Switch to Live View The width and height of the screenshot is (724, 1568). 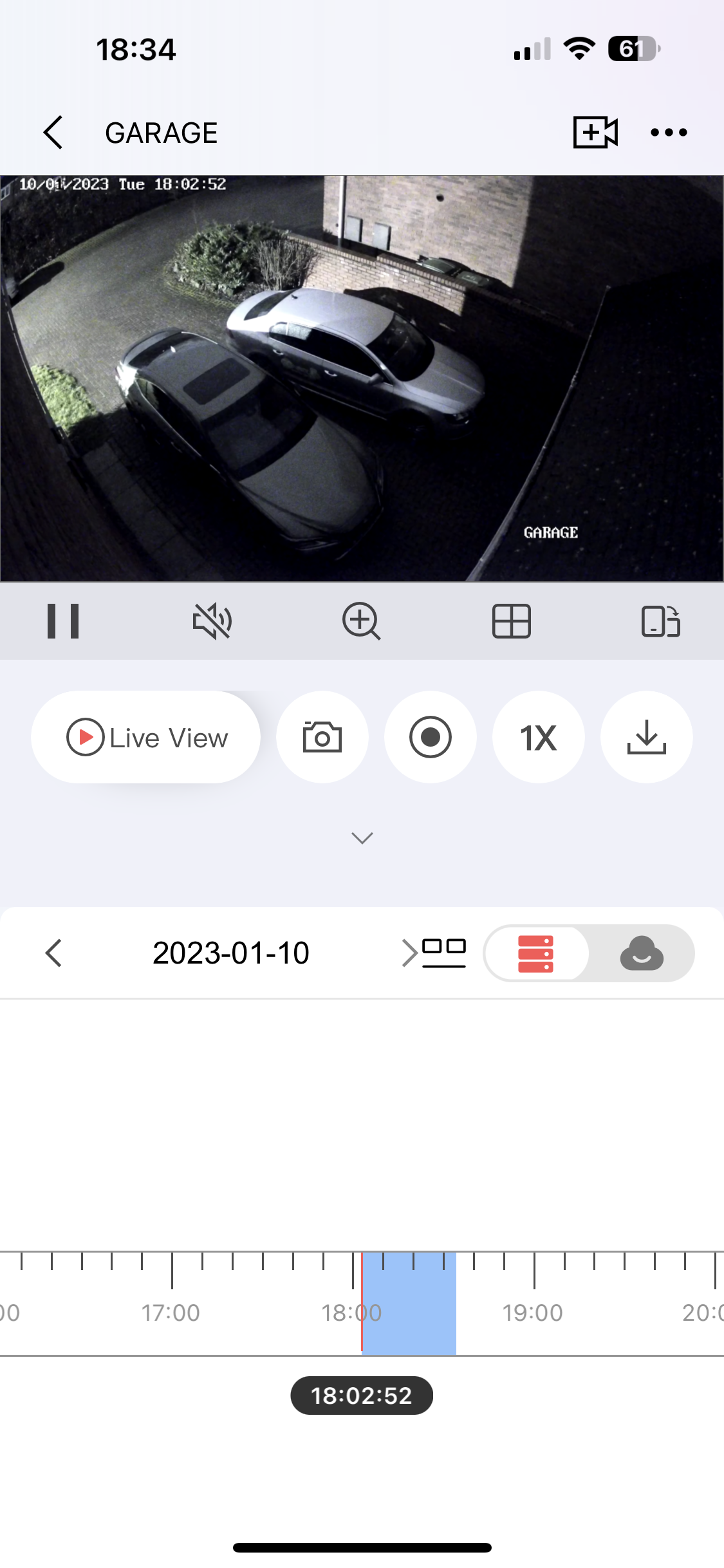pos(146,737)
